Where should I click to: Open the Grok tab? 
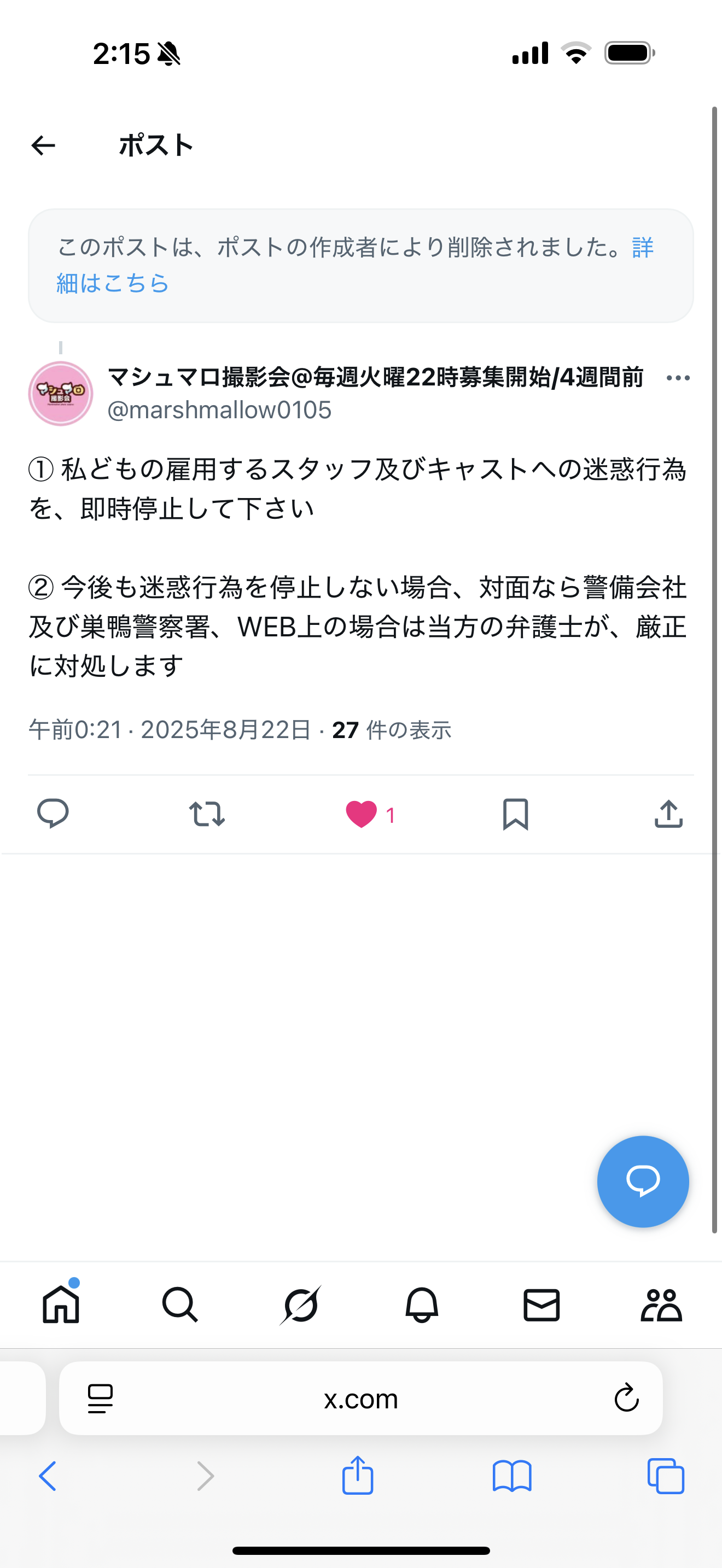click(x=301, y=1305)
